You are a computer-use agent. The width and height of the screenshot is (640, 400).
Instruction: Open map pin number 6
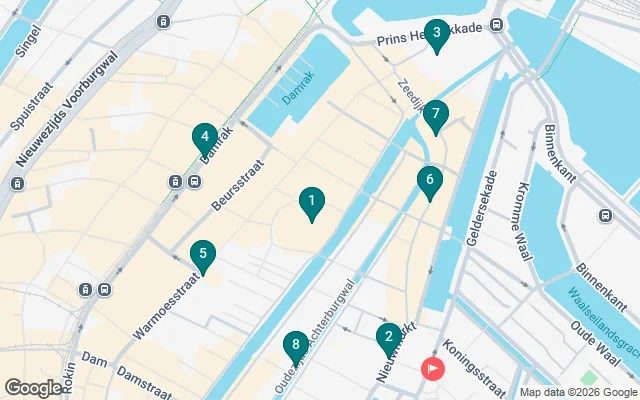click(x=429, y=182)
